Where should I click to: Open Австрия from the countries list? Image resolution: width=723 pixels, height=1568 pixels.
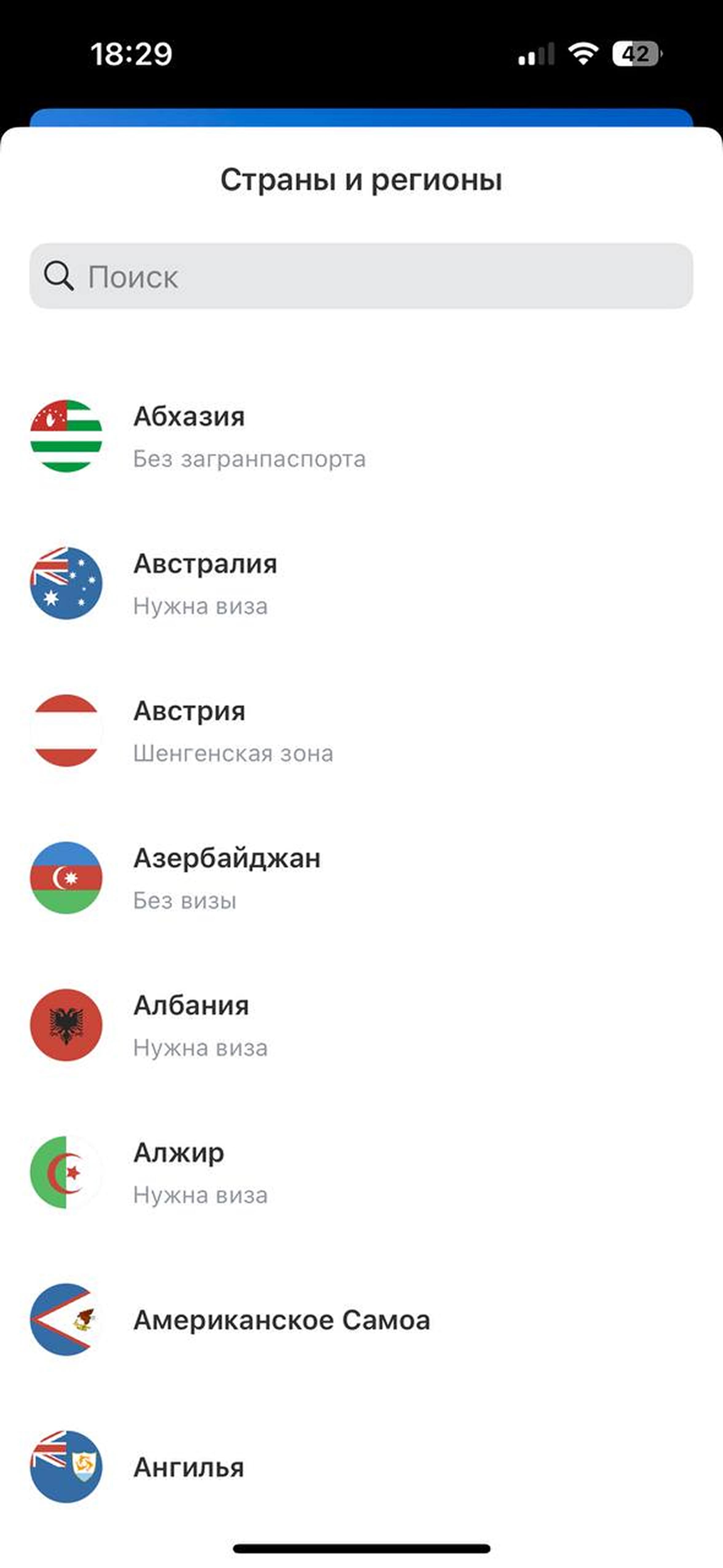pyautogui.click(x=361, y=731)
